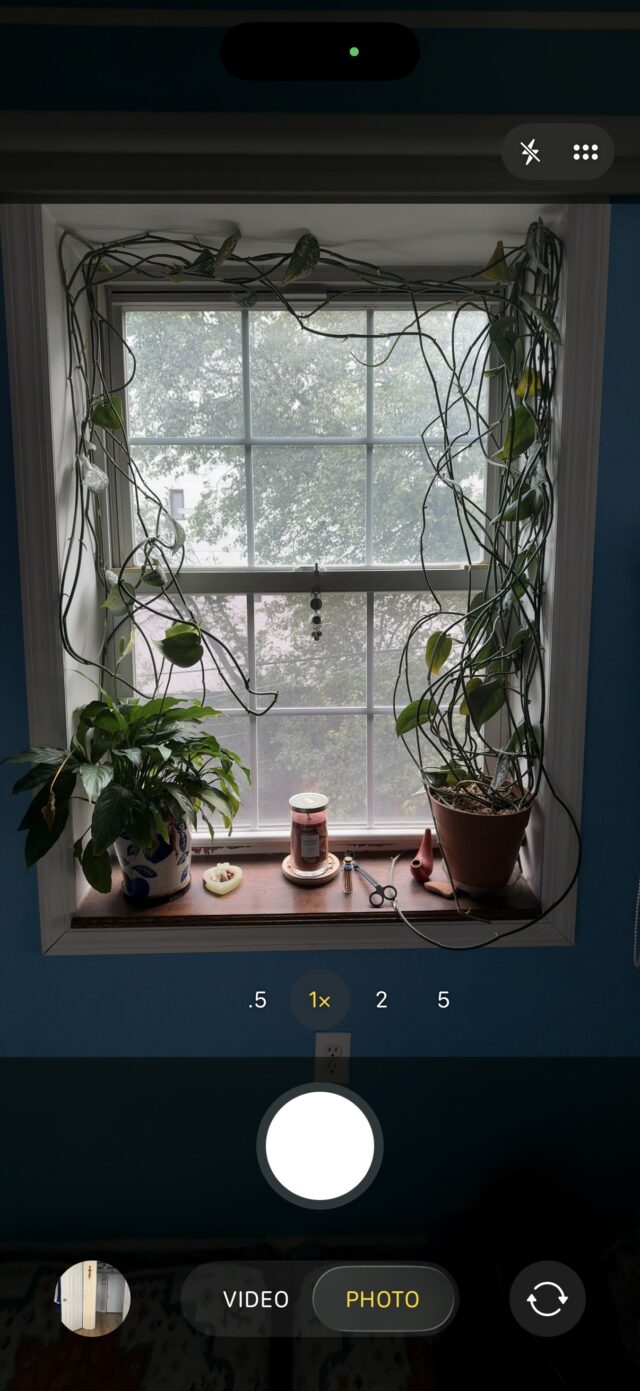Switch to VIDEO mode
The height and width of the screenshot is (1391, 640).
point(256,1299)
